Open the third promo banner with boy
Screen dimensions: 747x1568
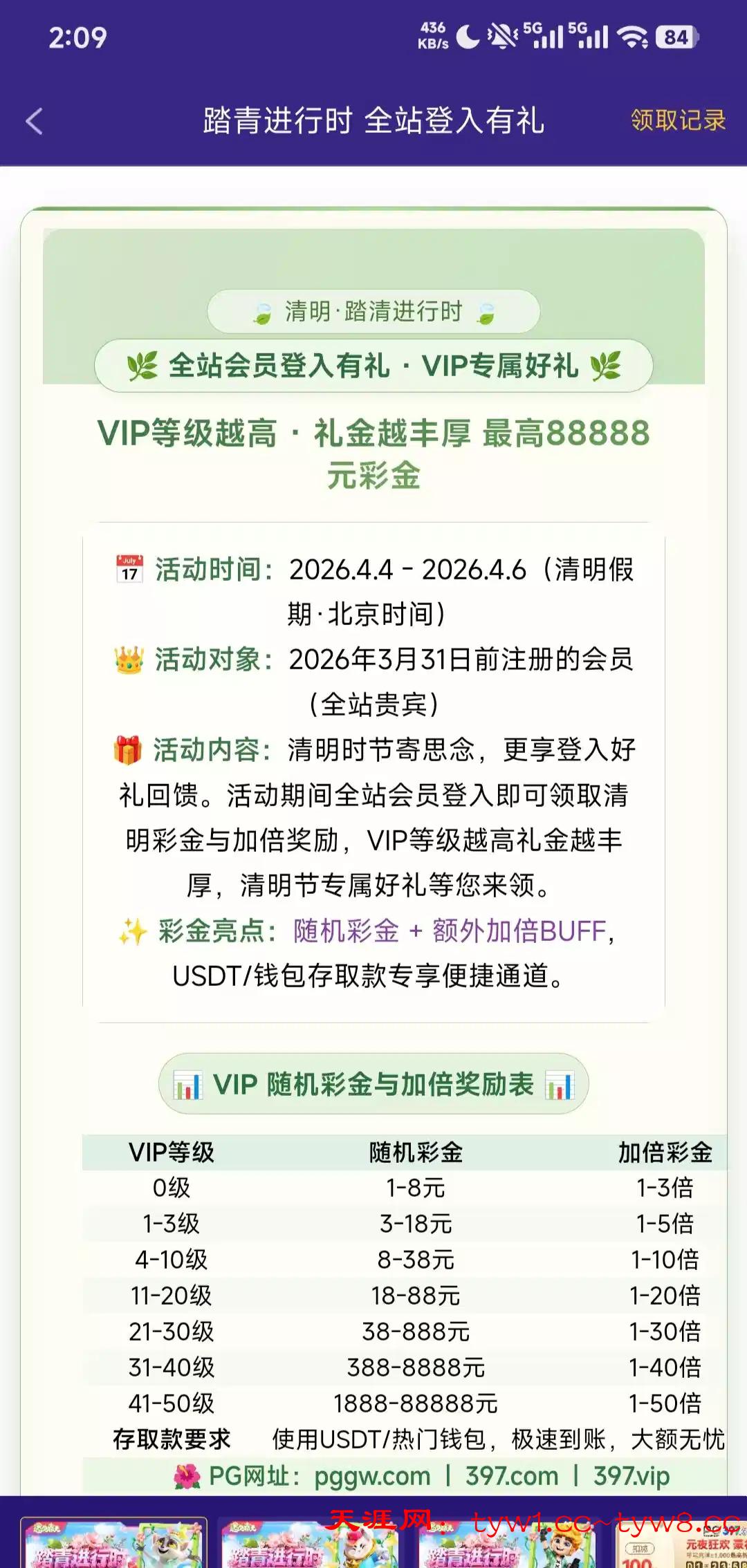point(507,1543)
